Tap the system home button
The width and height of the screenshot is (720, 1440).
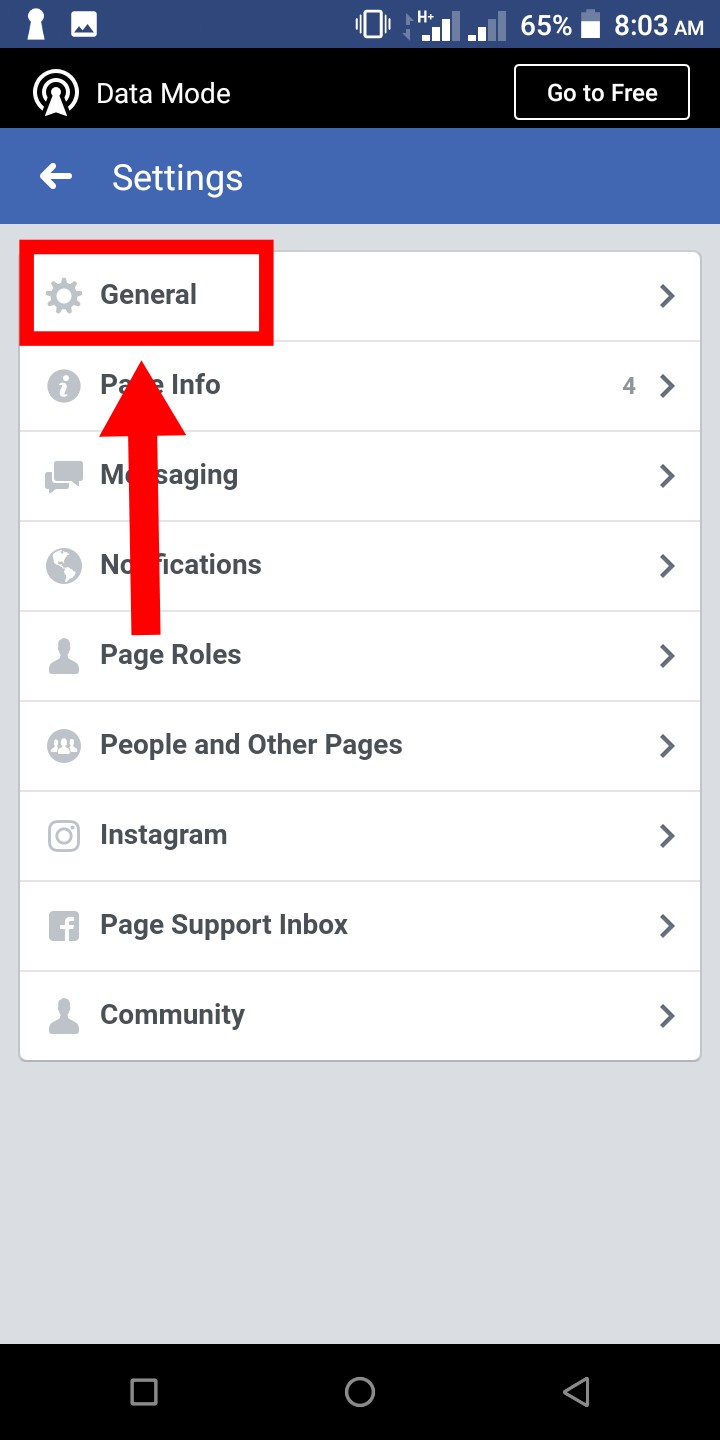360,1392
